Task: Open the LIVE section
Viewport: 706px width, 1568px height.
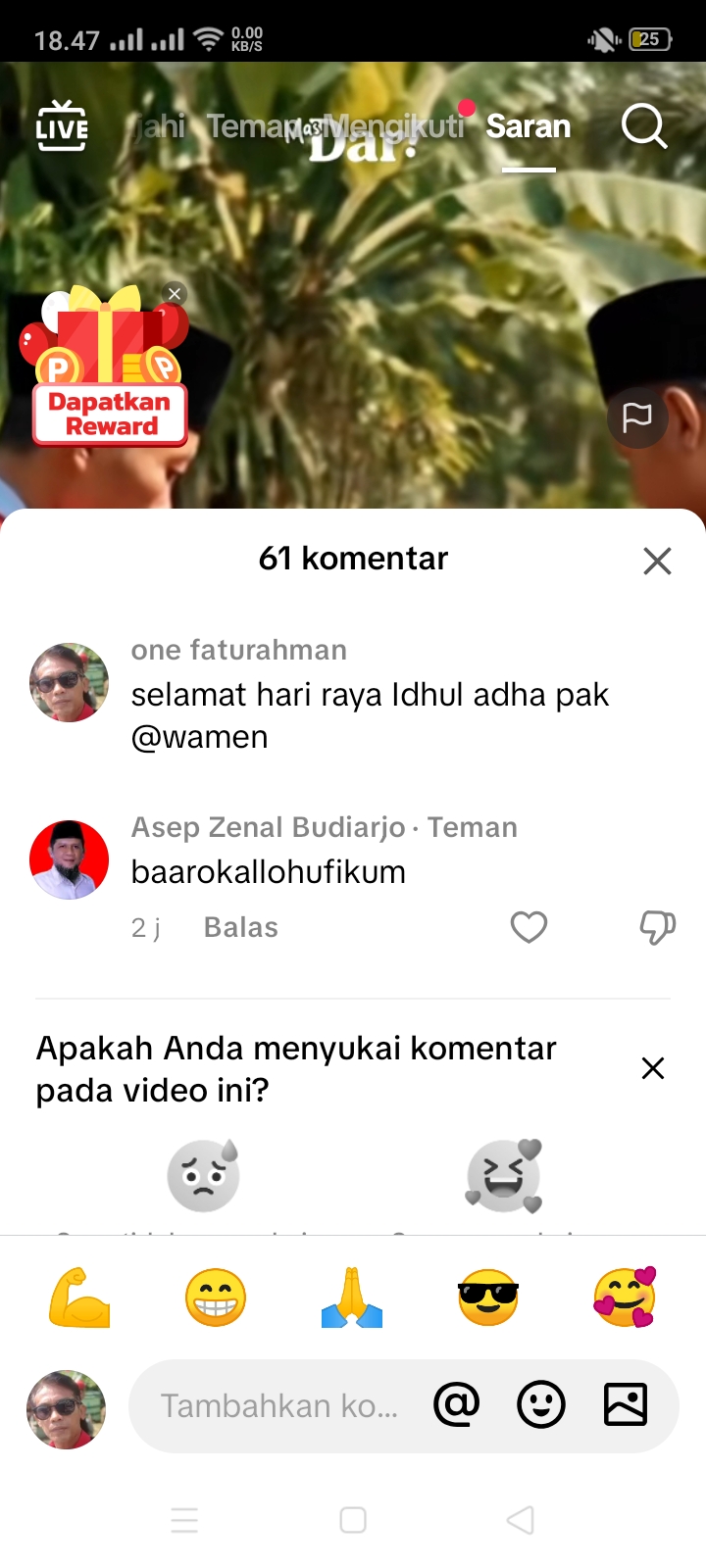Action: point(62,126)
